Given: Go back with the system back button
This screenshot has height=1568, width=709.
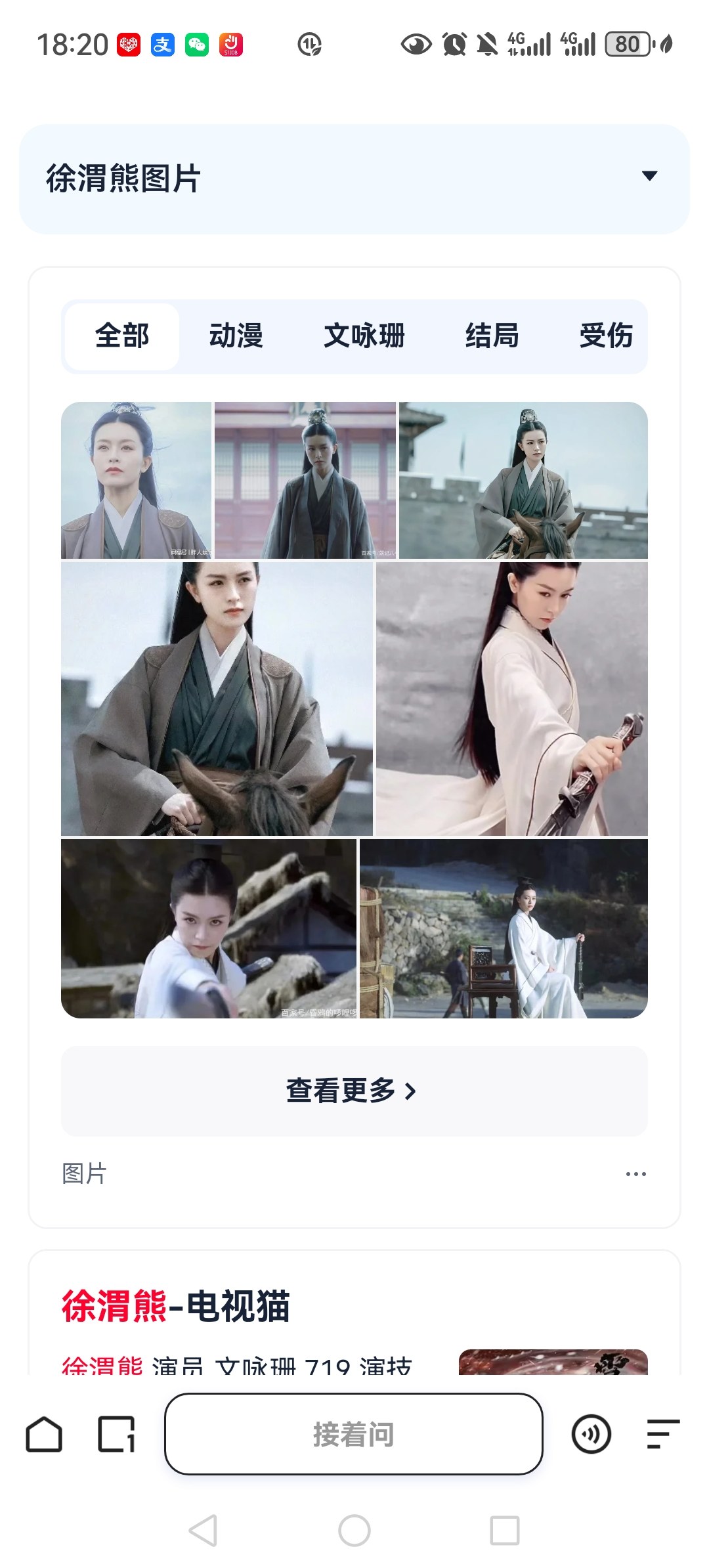Looking at the screenshot, I should pos(203,1531).
